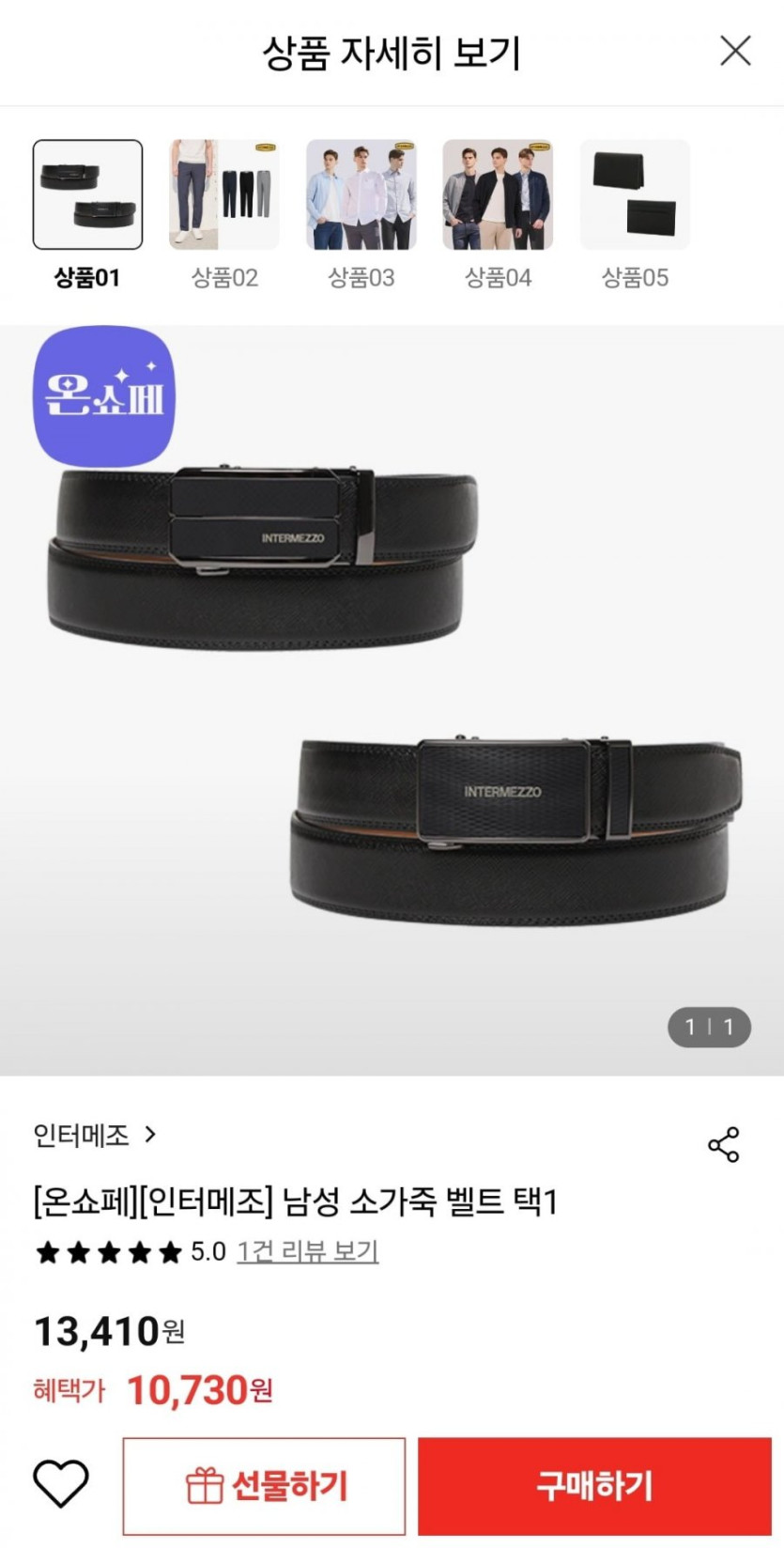This screenshot has height=1548, width=784.
Task: Select the 상품01 belt thumbnail
Action: (88, 194)
